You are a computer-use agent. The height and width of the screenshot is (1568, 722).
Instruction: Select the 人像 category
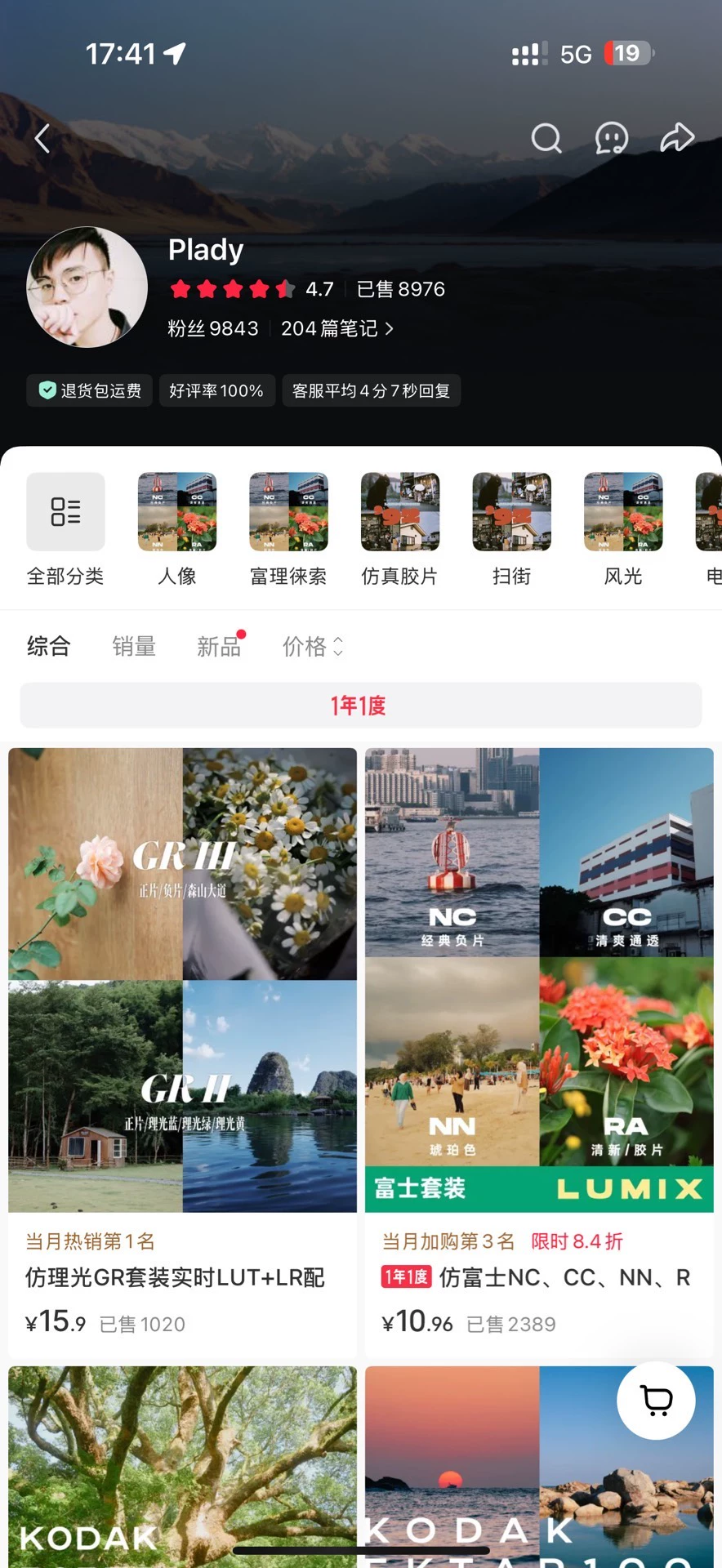pyautogui.click(x=177, y=528)
